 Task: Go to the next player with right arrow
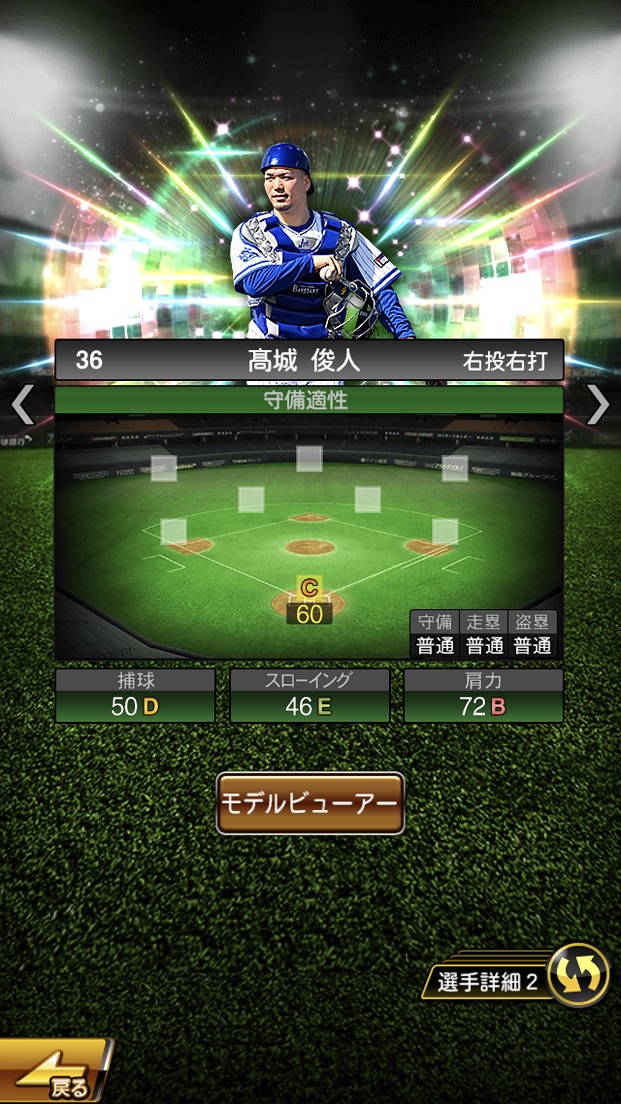pyautogui.click(x=598, y=405)
